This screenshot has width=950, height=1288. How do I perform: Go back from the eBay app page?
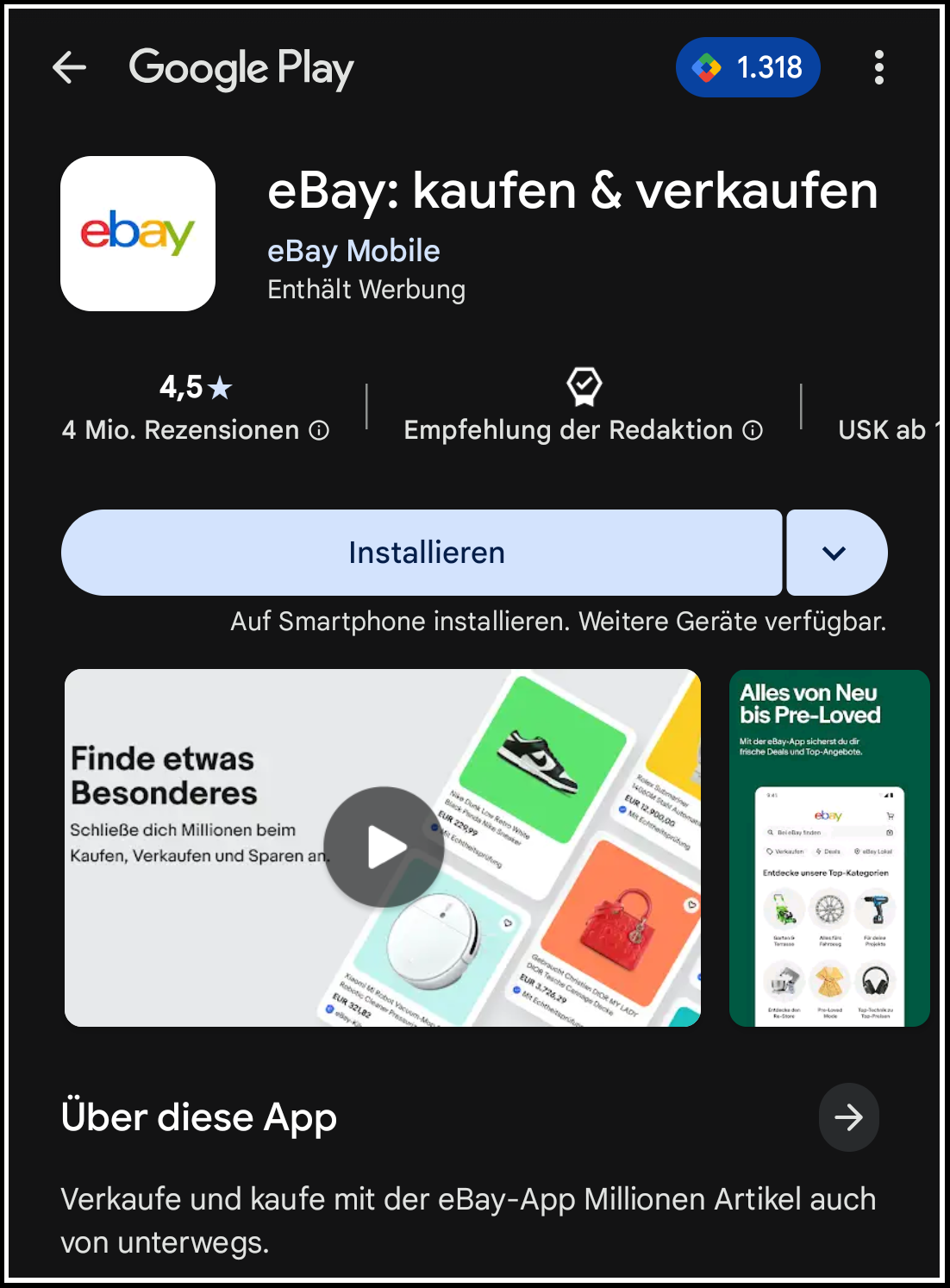pos(69,67)
